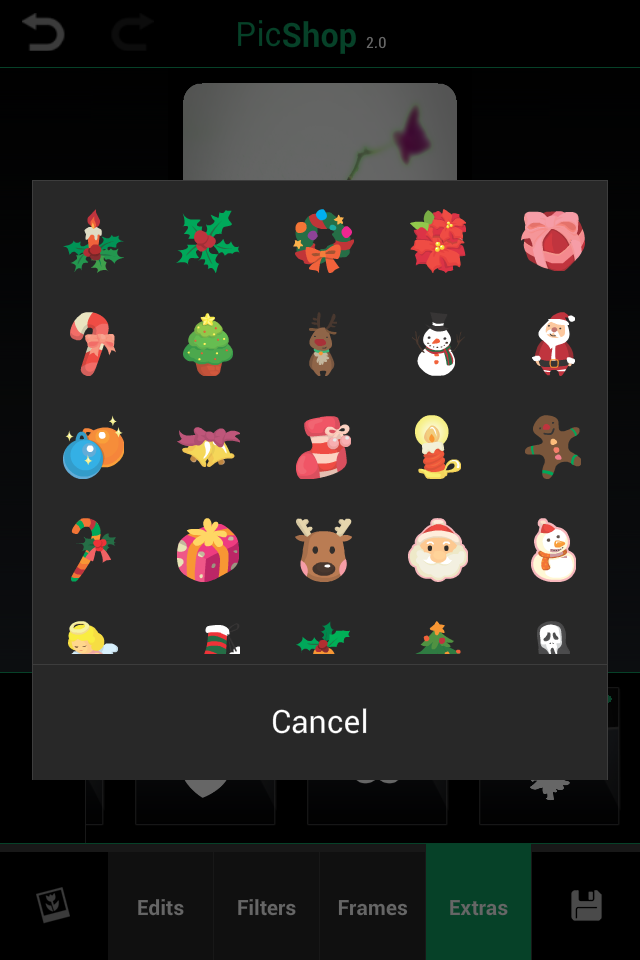640x960 pixels.
Task: Select the snowman with red scarf
Action: (x=553, y=550)
